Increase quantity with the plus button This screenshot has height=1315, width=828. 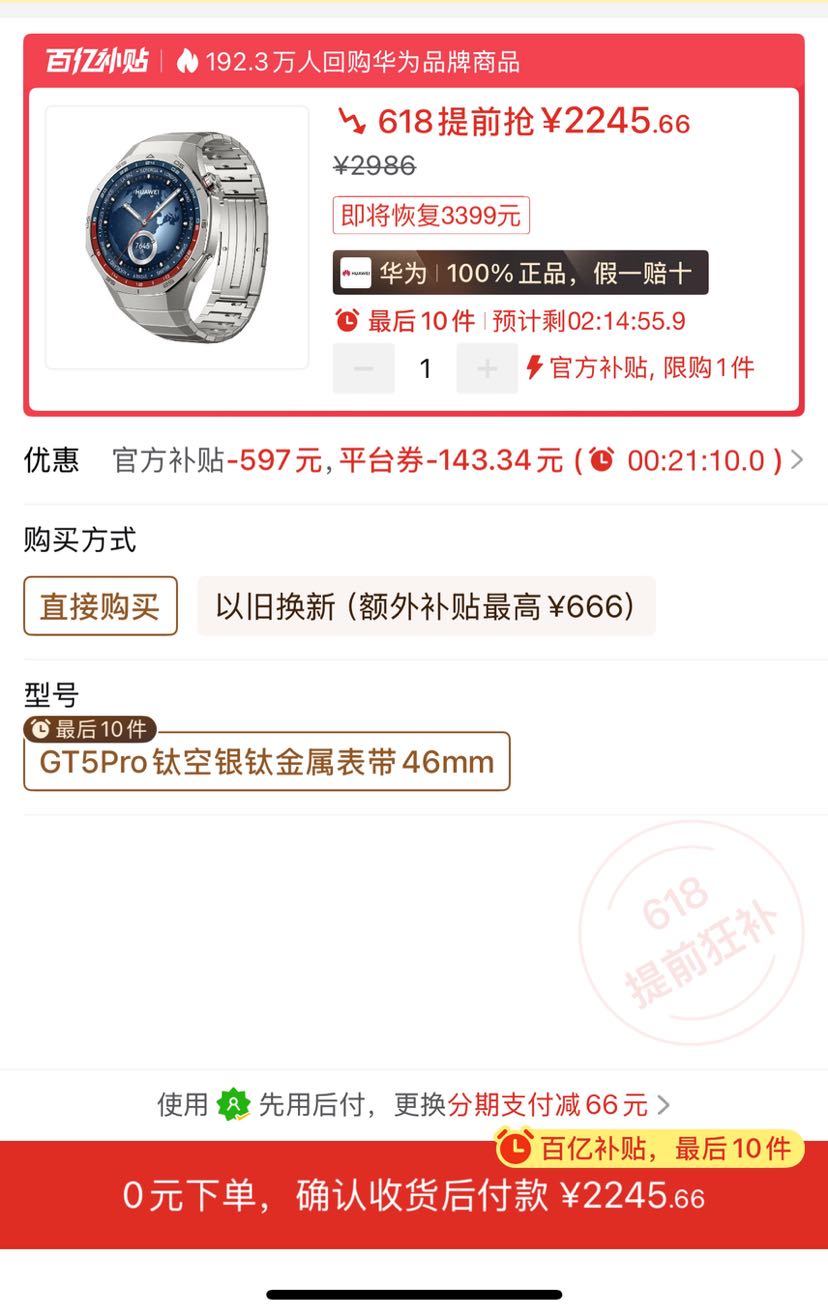tap(487, 369)
